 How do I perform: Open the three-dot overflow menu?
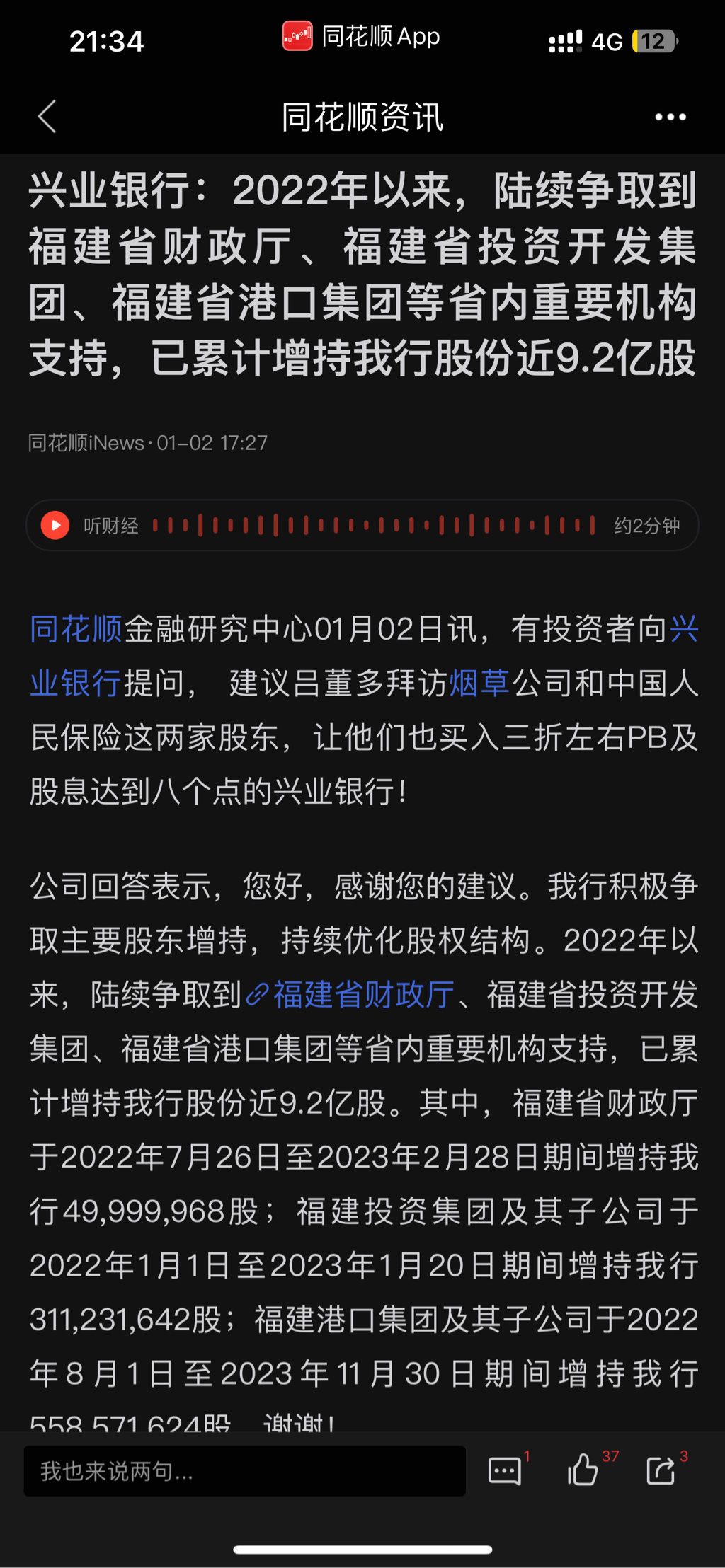(x=670, y=117)
